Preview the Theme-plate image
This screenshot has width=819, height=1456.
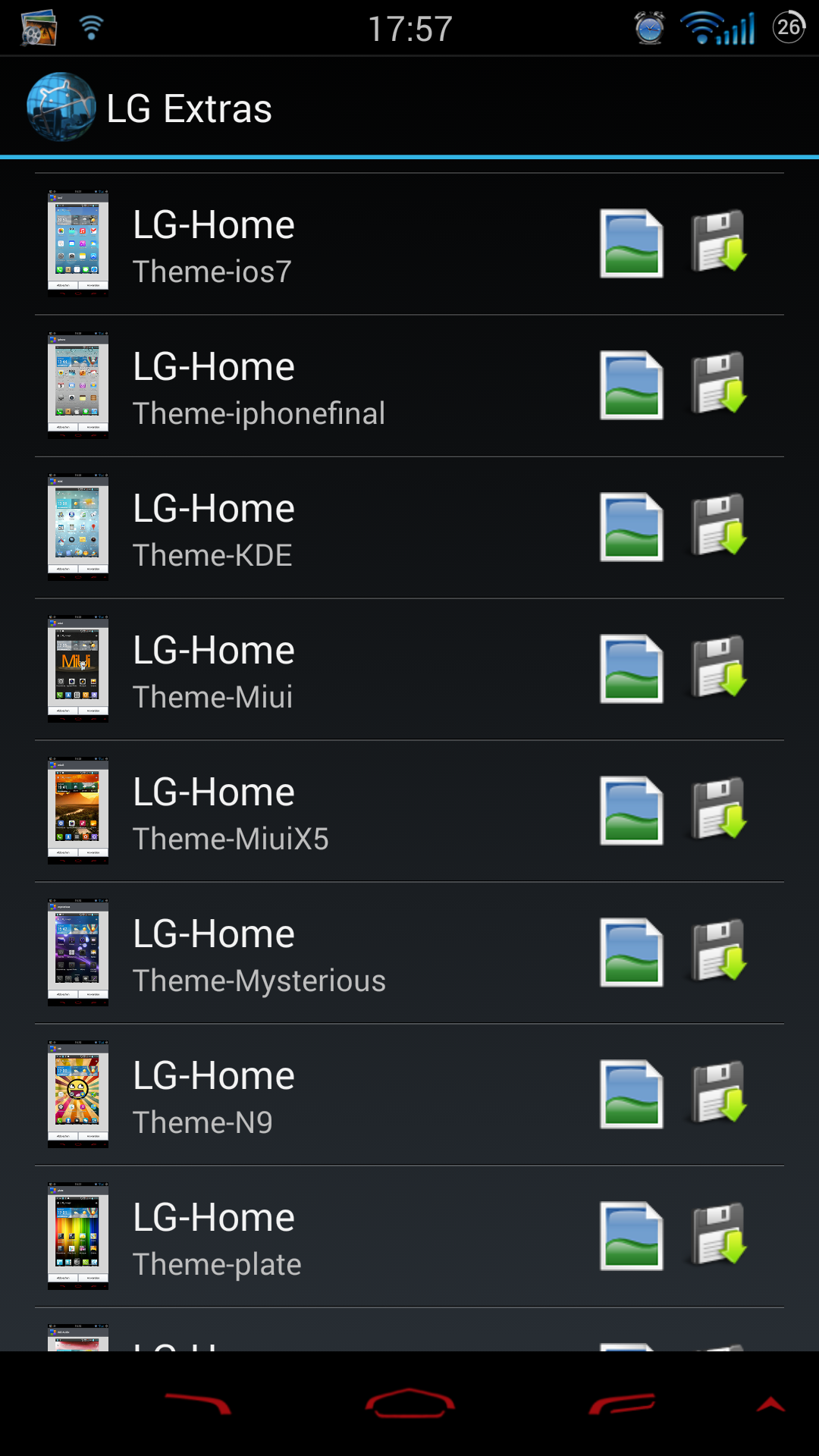coord(631,1236)
